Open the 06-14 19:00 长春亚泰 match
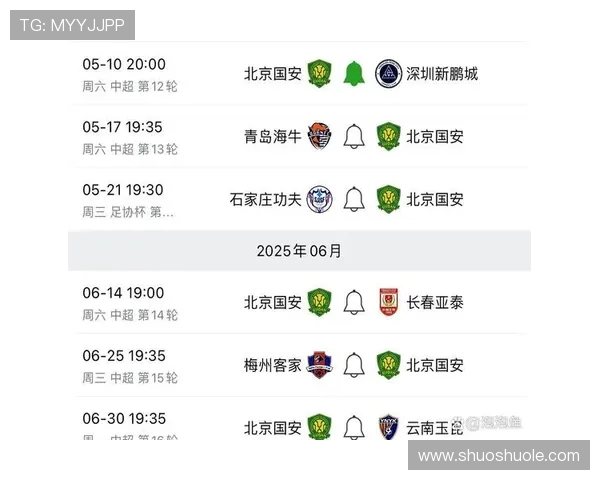The height and width of the screenshot is (480, 600). tap(150, 303)
